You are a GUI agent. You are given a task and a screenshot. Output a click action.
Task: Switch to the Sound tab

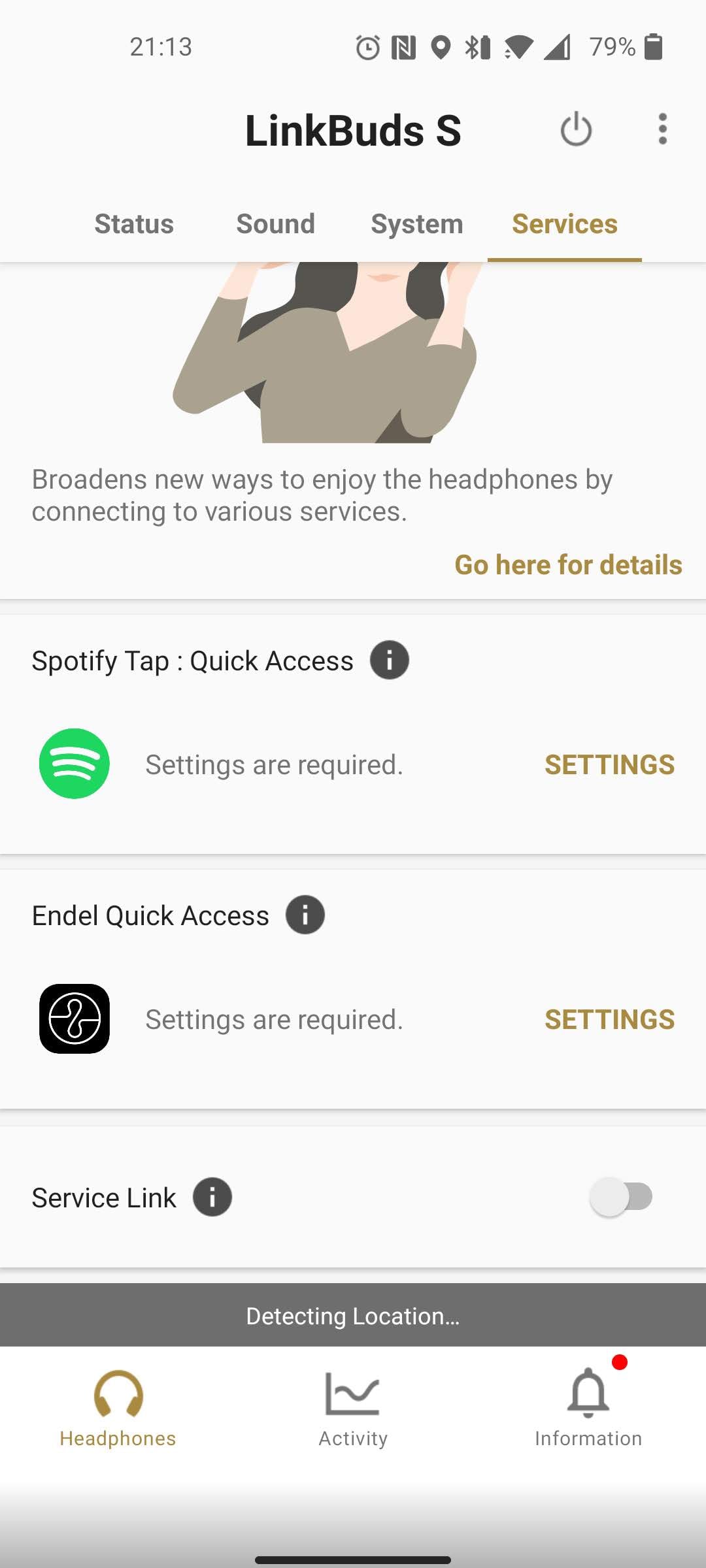275,224
